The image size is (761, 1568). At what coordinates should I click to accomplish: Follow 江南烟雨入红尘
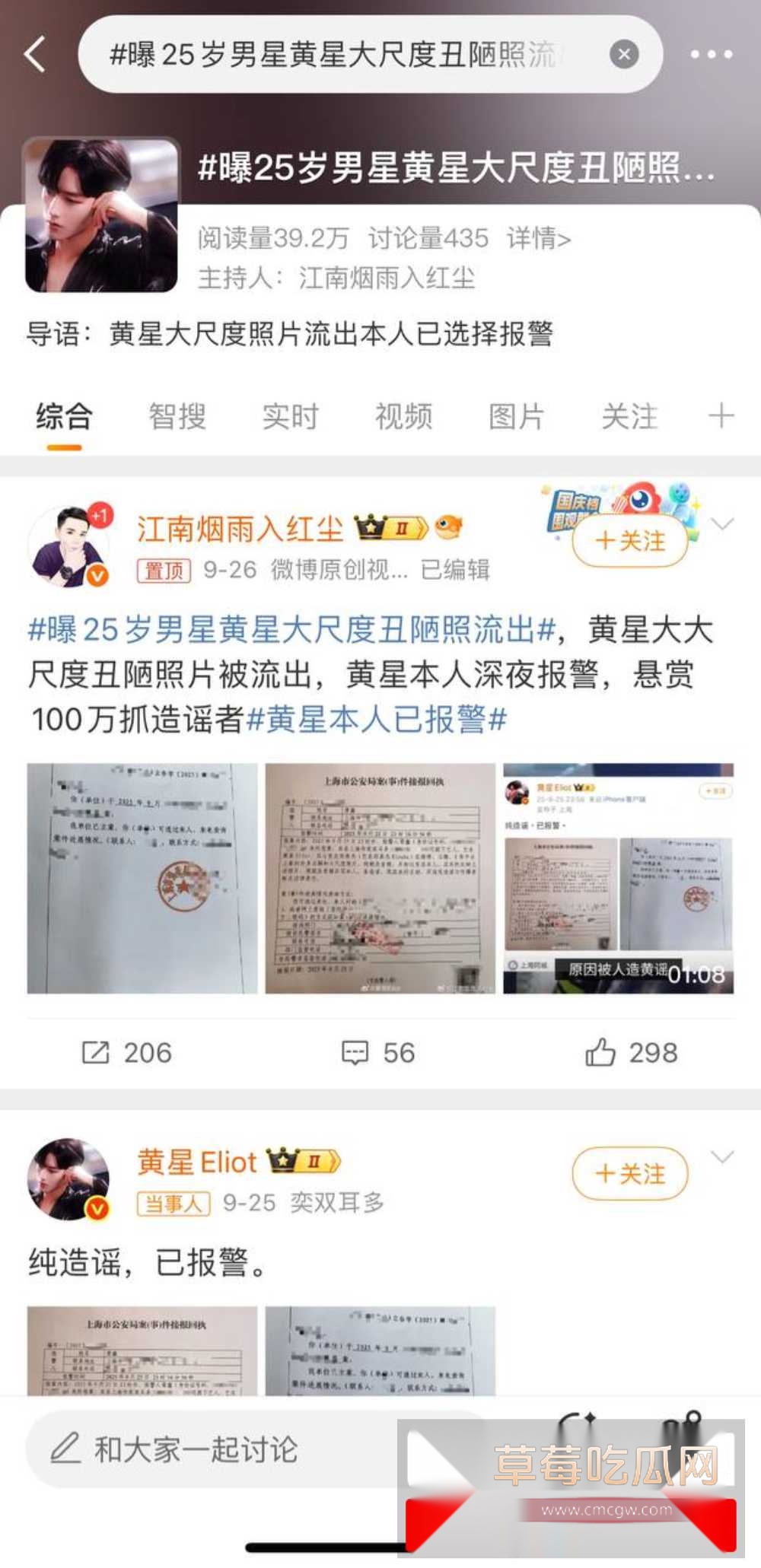pos(630,541)
